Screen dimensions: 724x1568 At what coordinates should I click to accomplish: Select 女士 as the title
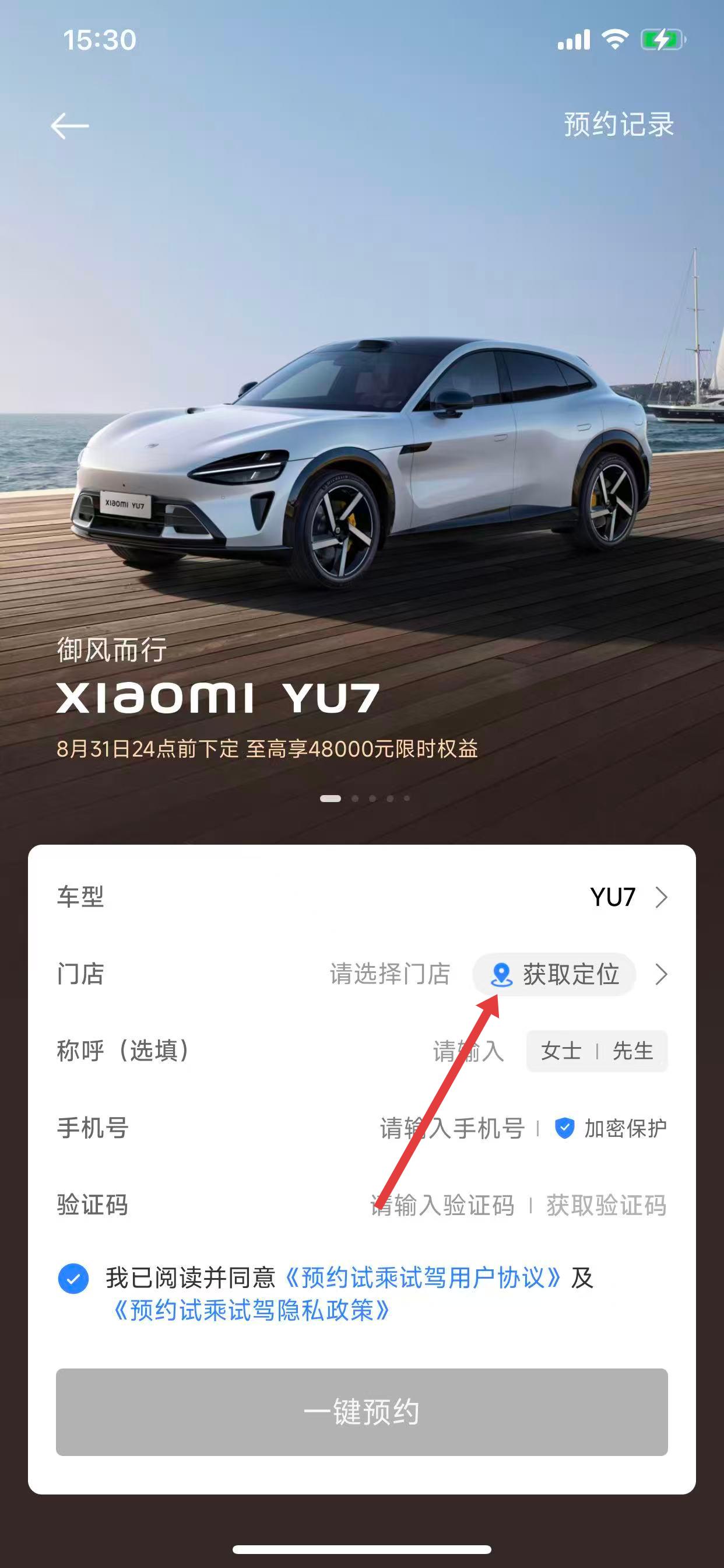tap(561, 1051)
